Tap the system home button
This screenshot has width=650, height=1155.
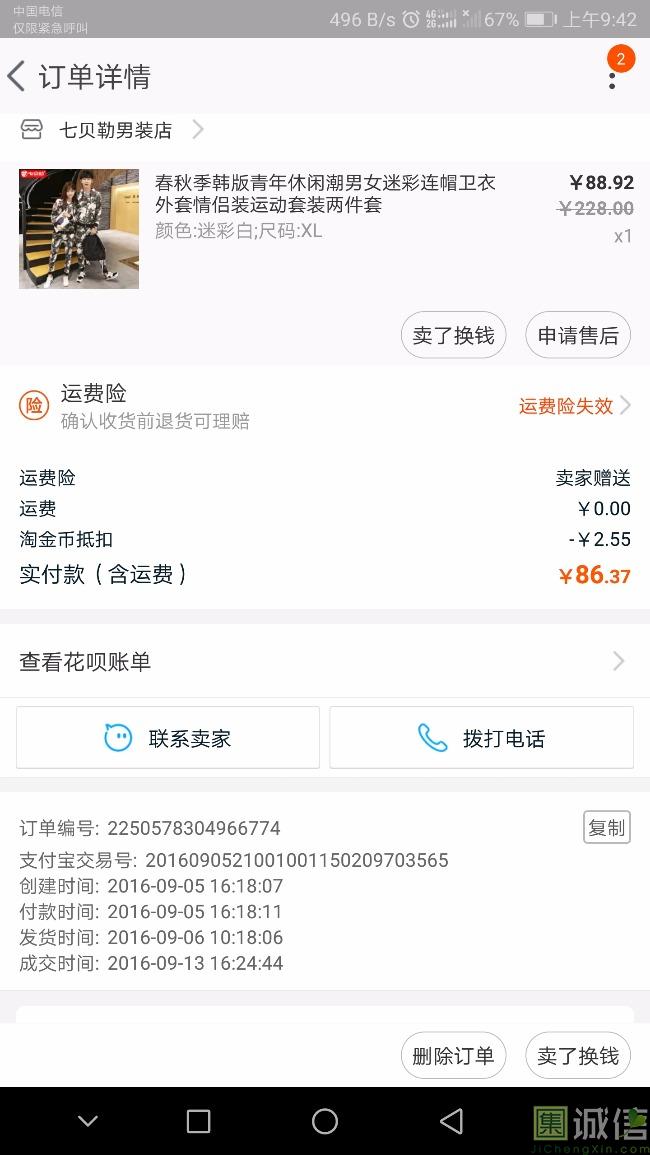coord(325,1121)
